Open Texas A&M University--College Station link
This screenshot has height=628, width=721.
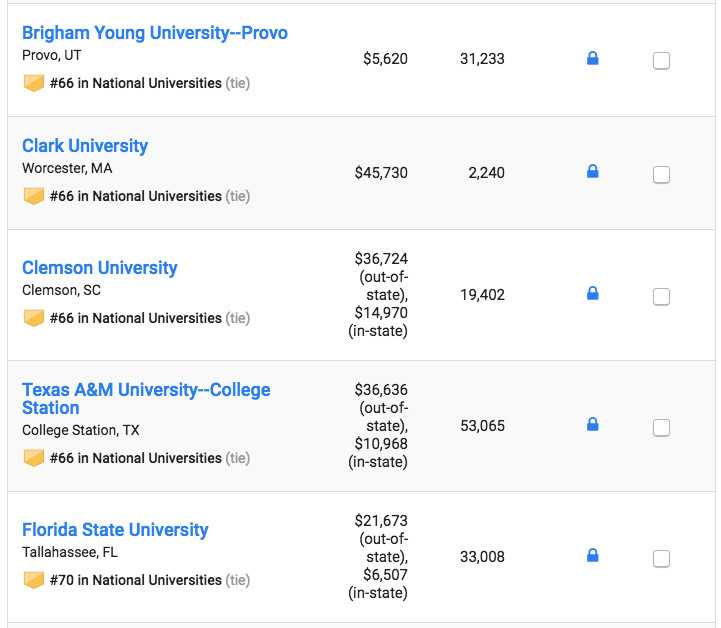[146, 390]
